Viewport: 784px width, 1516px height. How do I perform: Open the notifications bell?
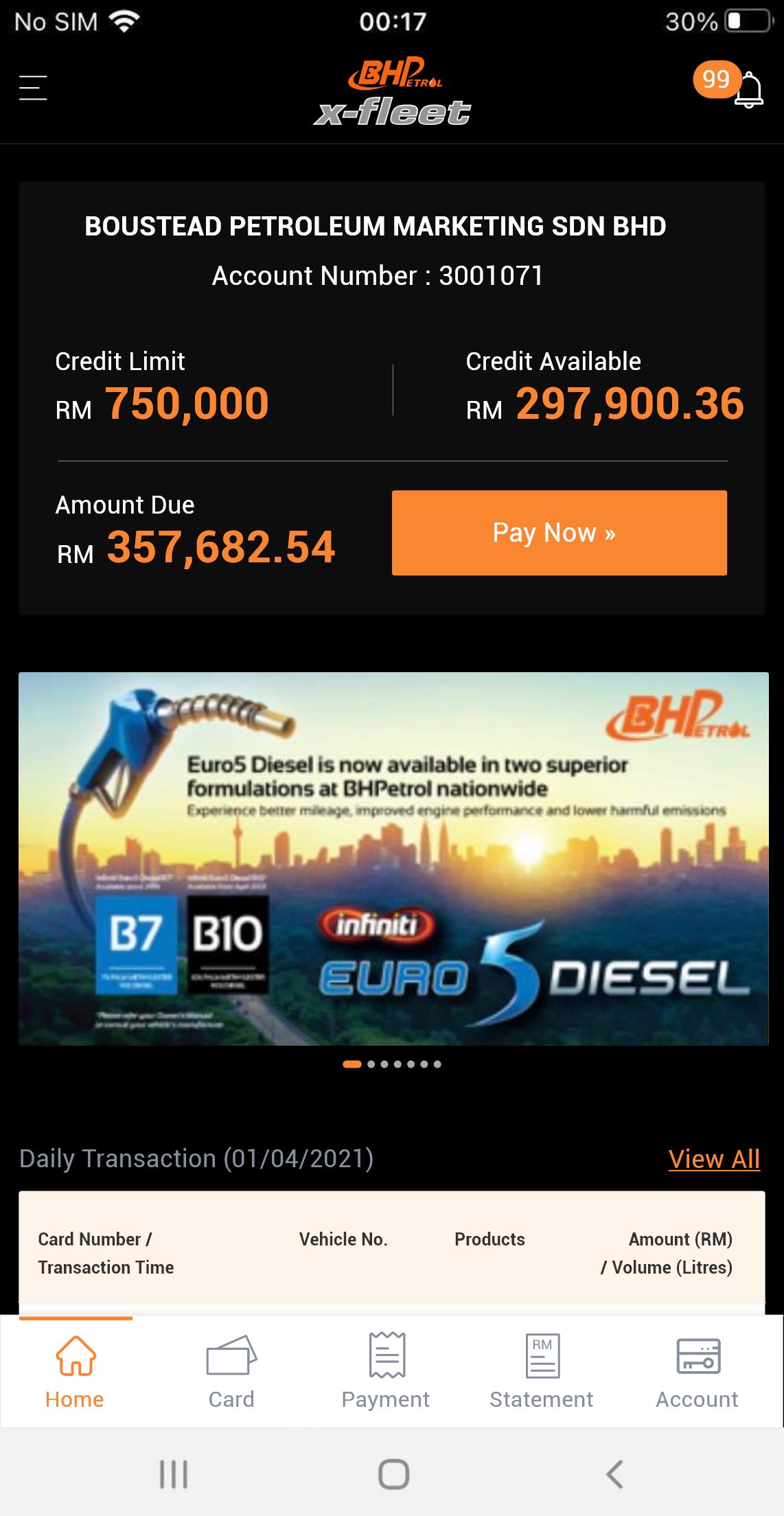[747, 89]
